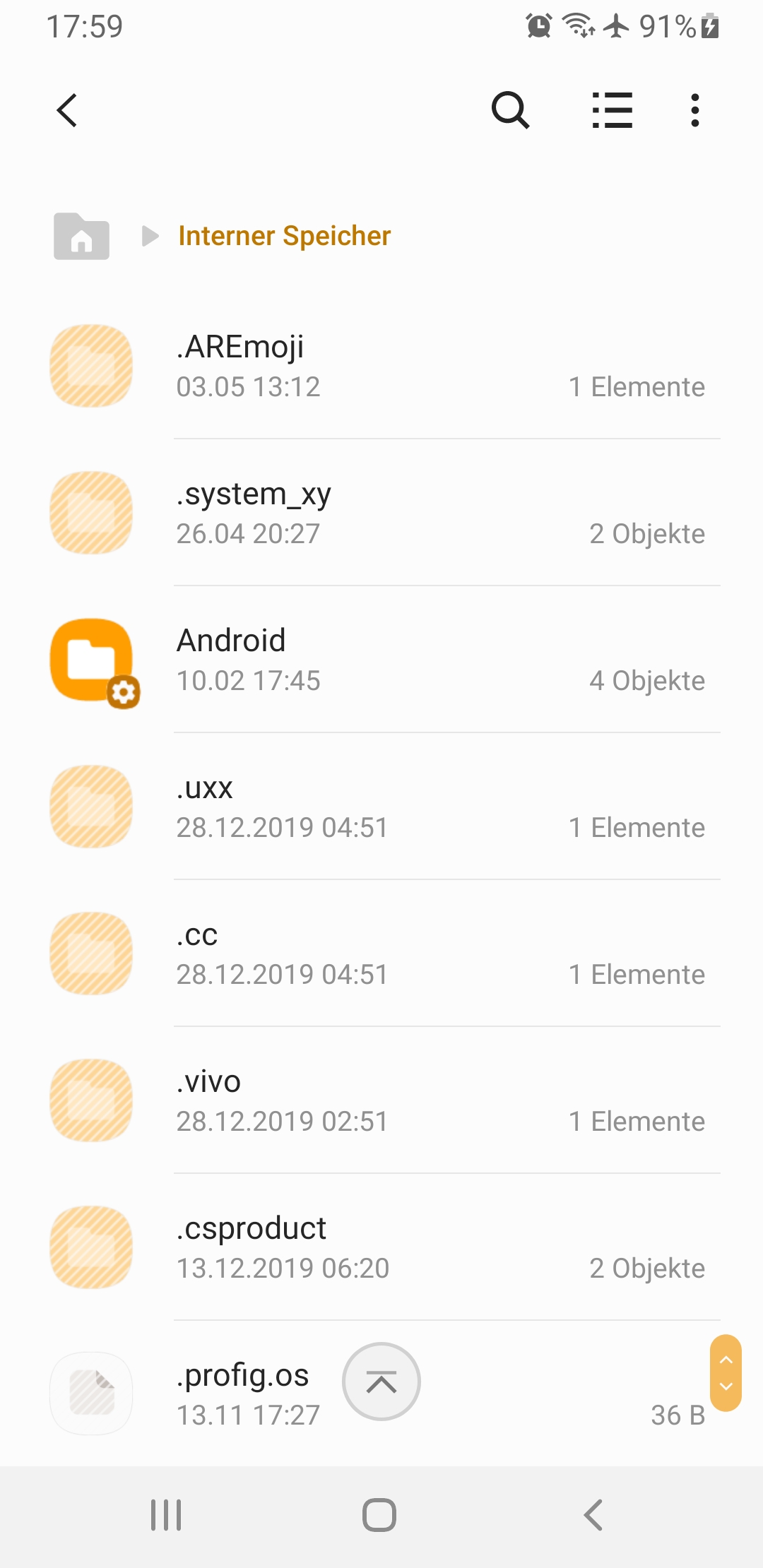Image resolution: width=763 pixels, height=1568 pixels.
Task: Tap the orange fast-scroll handle
Action: point(726,1373)
